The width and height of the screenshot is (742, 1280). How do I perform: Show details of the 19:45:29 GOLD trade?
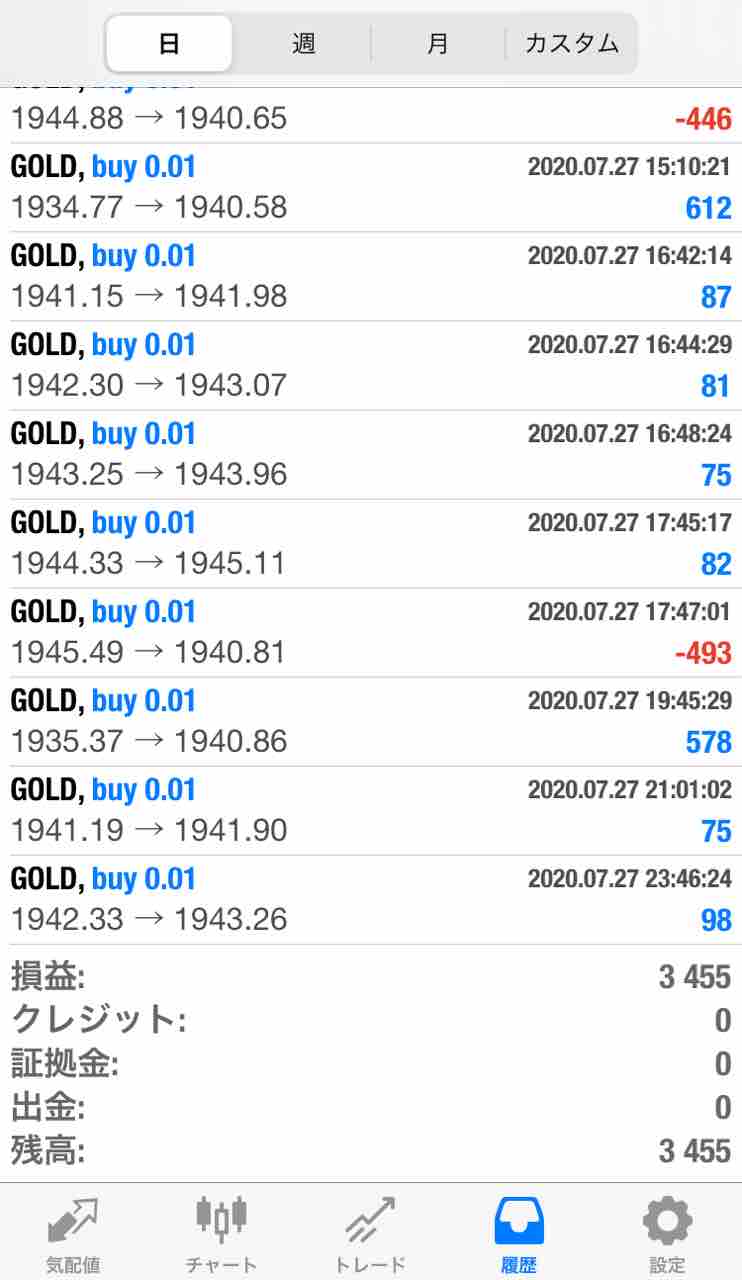371,722
